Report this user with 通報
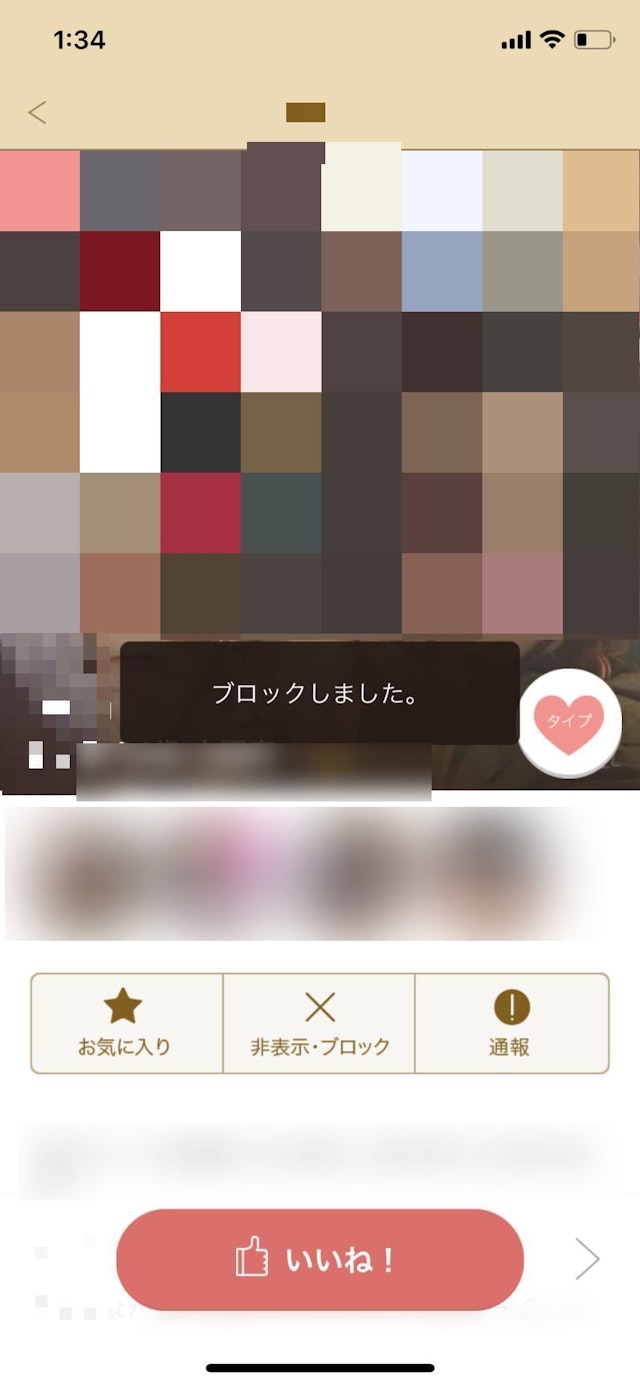 click(x=511, y=1023)
